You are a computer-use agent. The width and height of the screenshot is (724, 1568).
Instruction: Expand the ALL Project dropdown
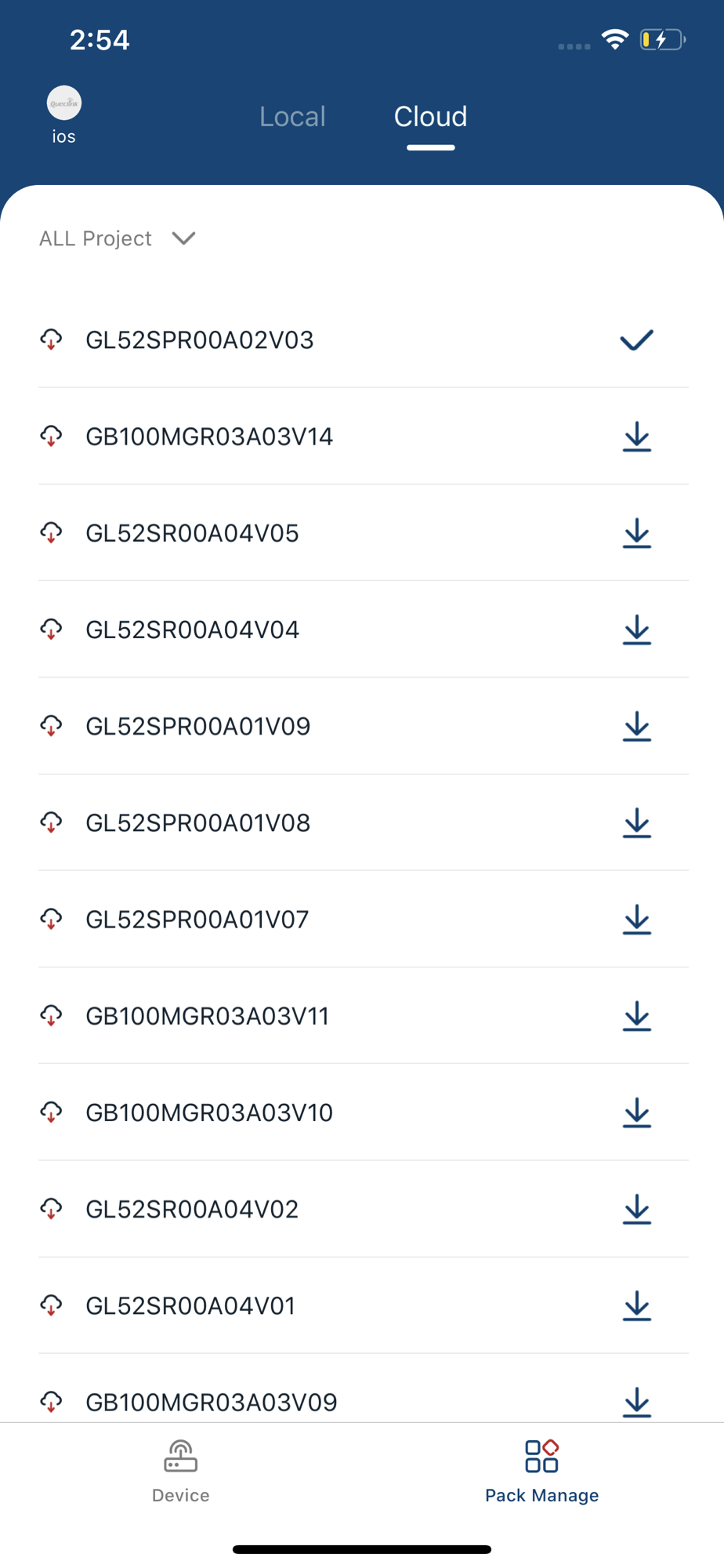point(118,238)
